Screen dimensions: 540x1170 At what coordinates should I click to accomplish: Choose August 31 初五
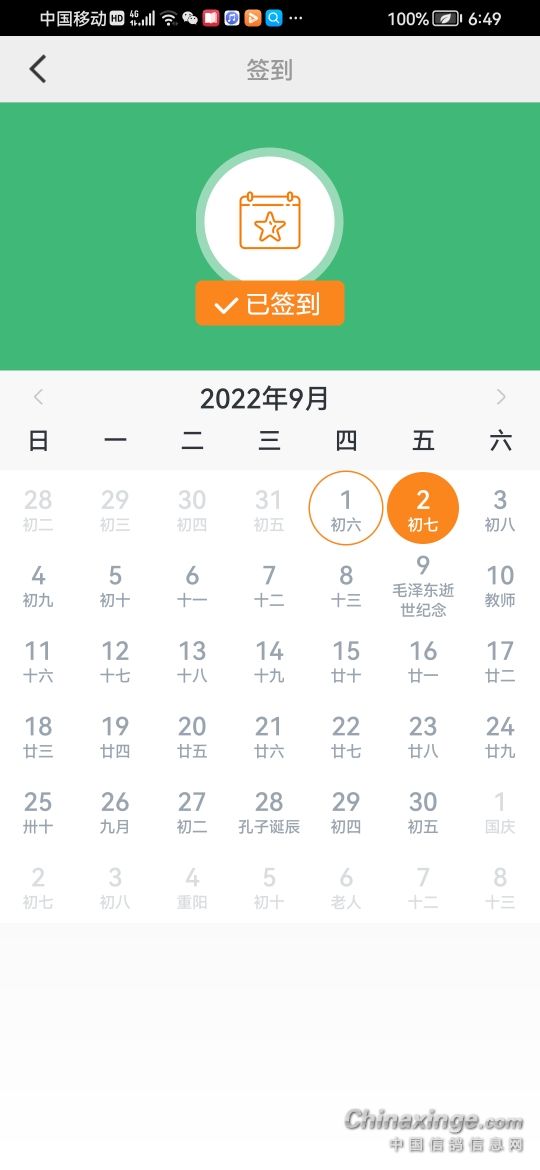269,510
